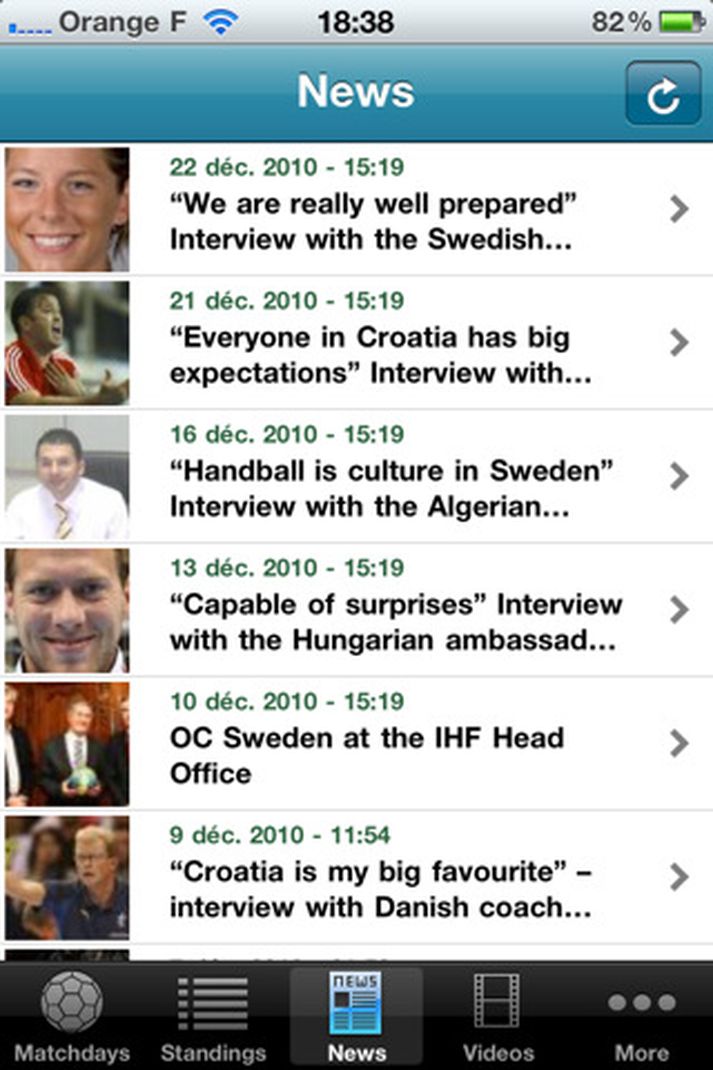The height and width of the screenshot is (1070, 713).
Task: Select the News tab
Action: (356, 1016)
